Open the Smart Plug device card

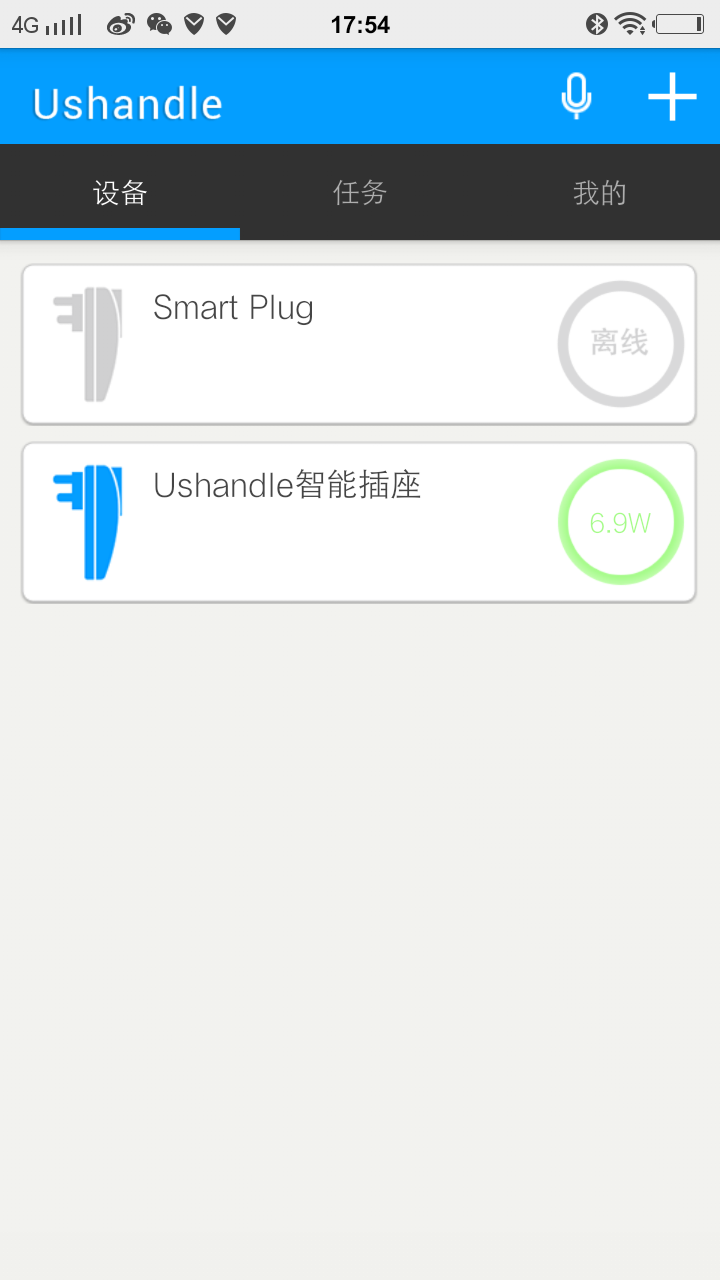tap(359, 344)
